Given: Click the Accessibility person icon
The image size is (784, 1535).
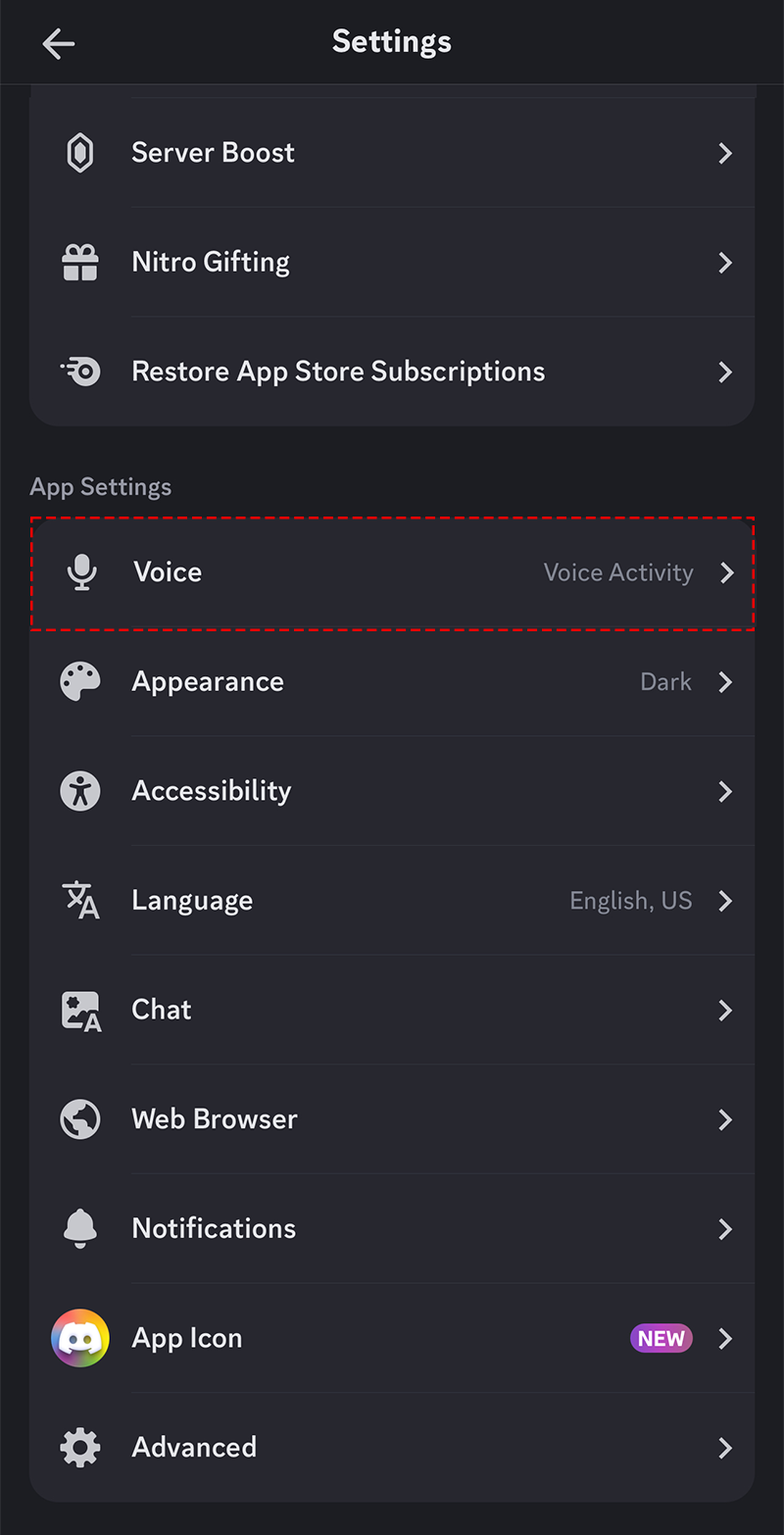Looking at the screenshot, I should tap(81, 791).
